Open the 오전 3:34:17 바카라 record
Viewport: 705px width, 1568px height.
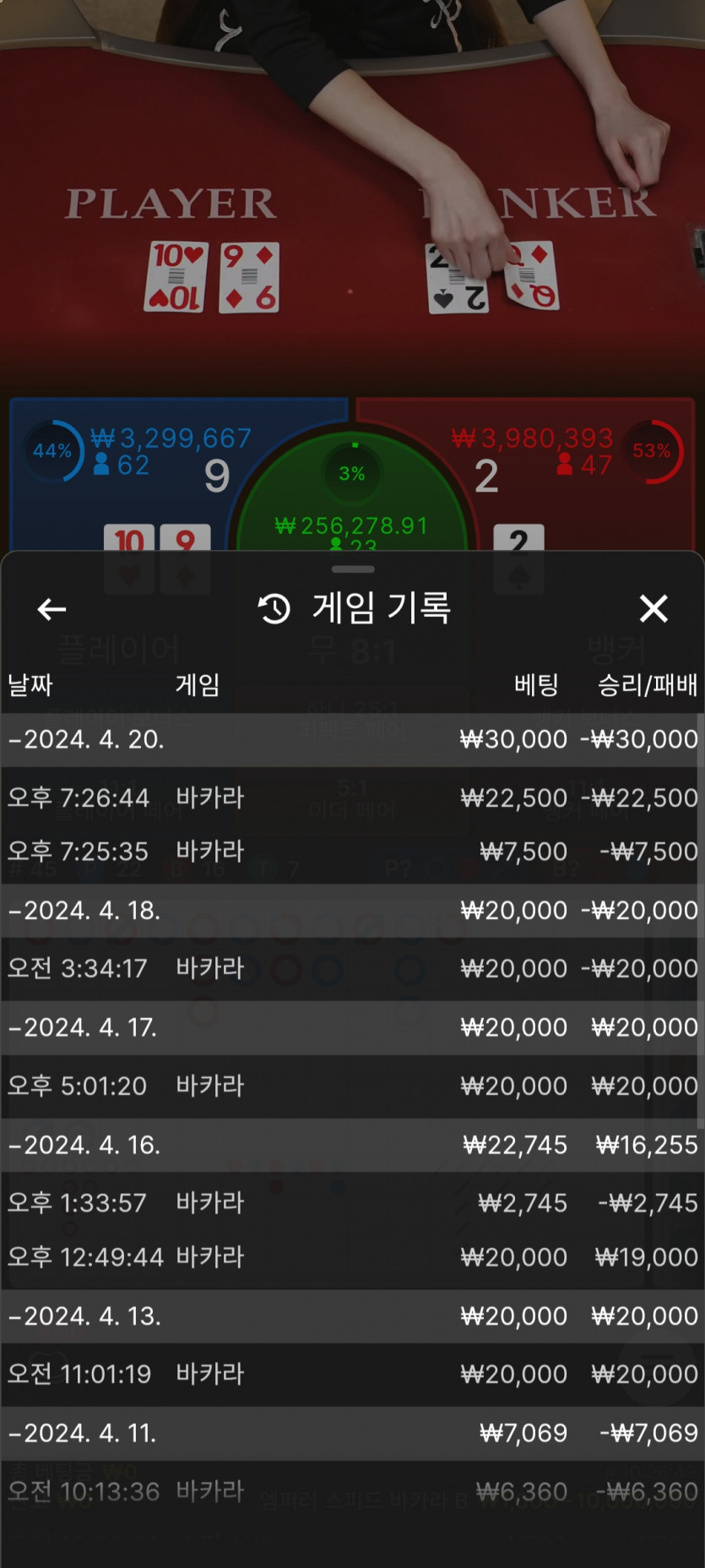351,968
